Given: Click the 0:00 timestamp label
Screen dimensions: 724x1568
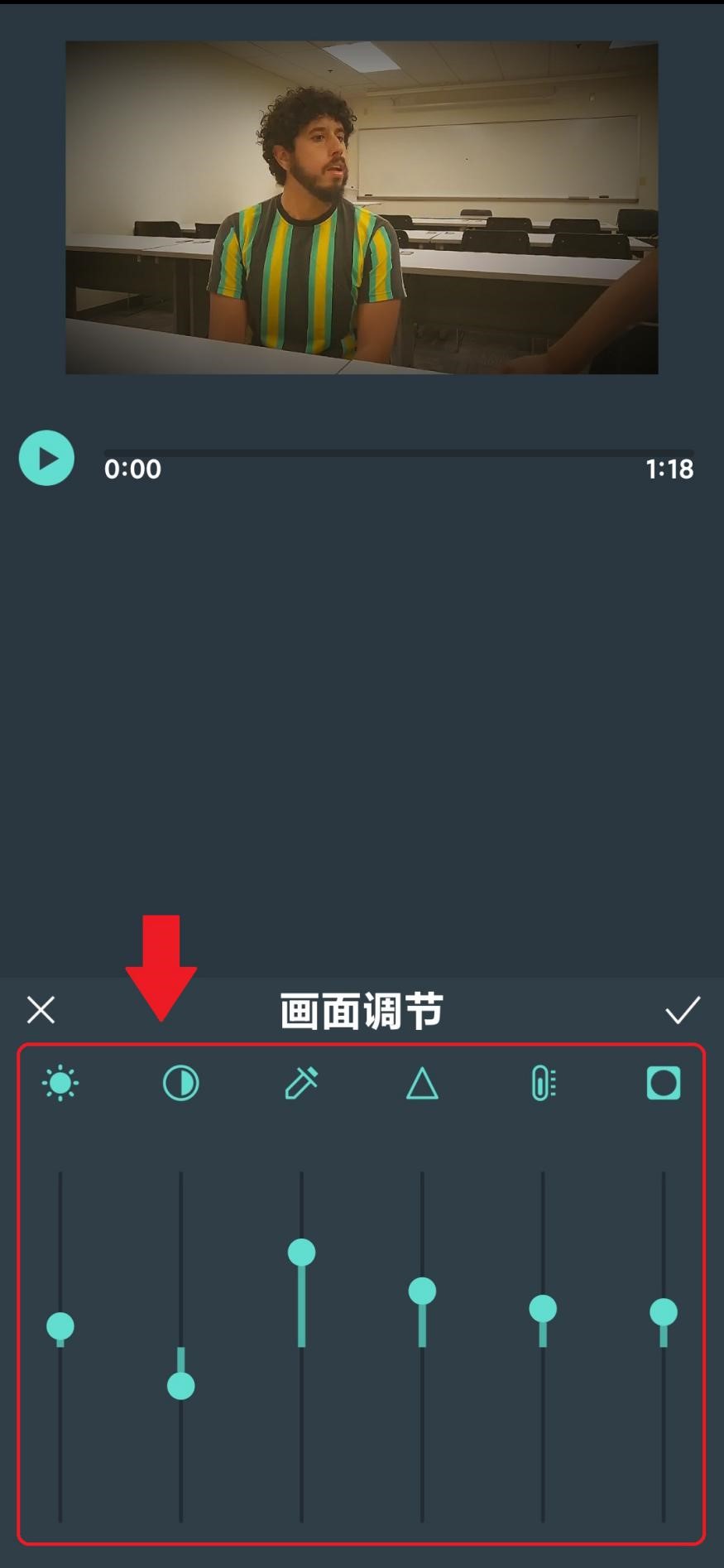Looking at the screenshot, I should click(x=132, y=469).
